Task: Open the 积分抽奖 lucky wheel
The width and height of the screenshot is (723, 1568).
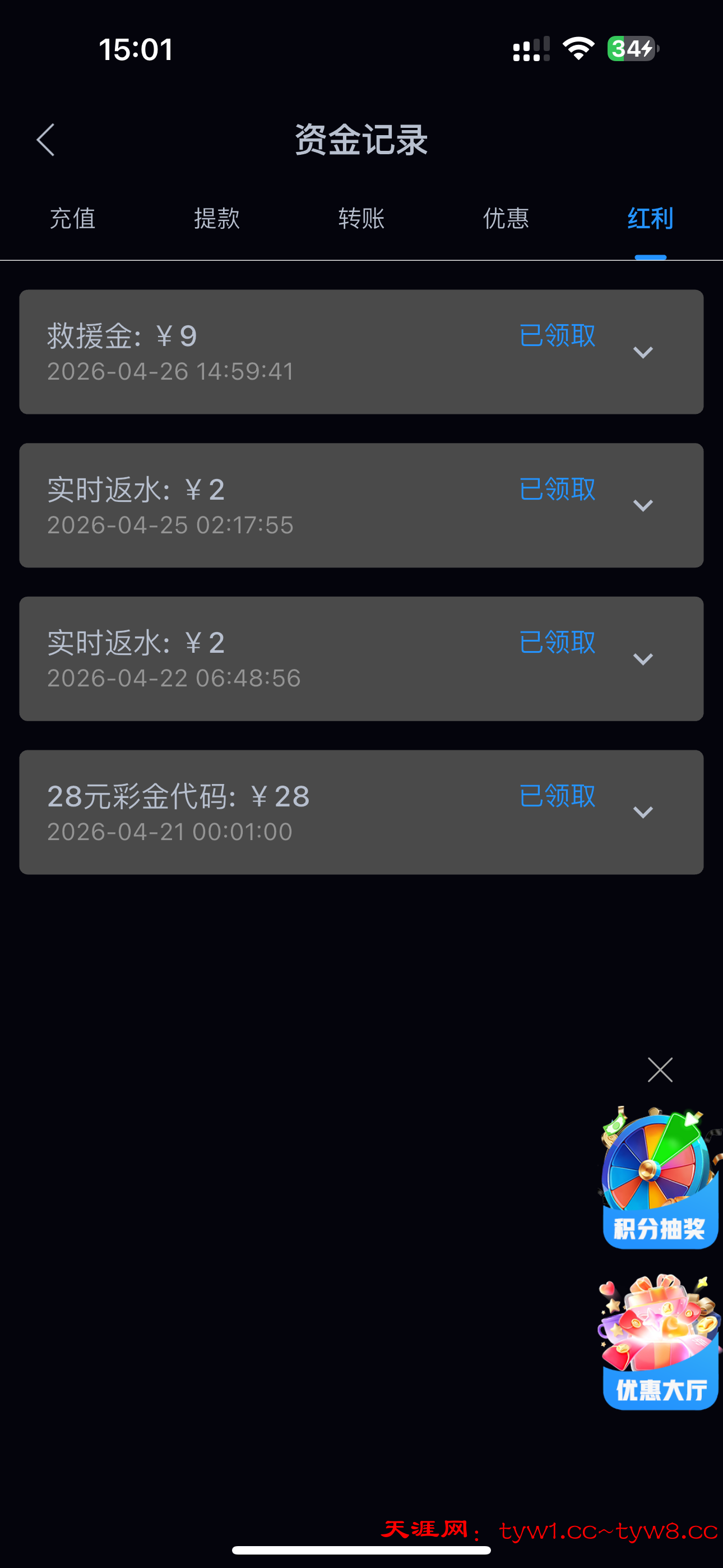Action: (x=660, y=1178)
